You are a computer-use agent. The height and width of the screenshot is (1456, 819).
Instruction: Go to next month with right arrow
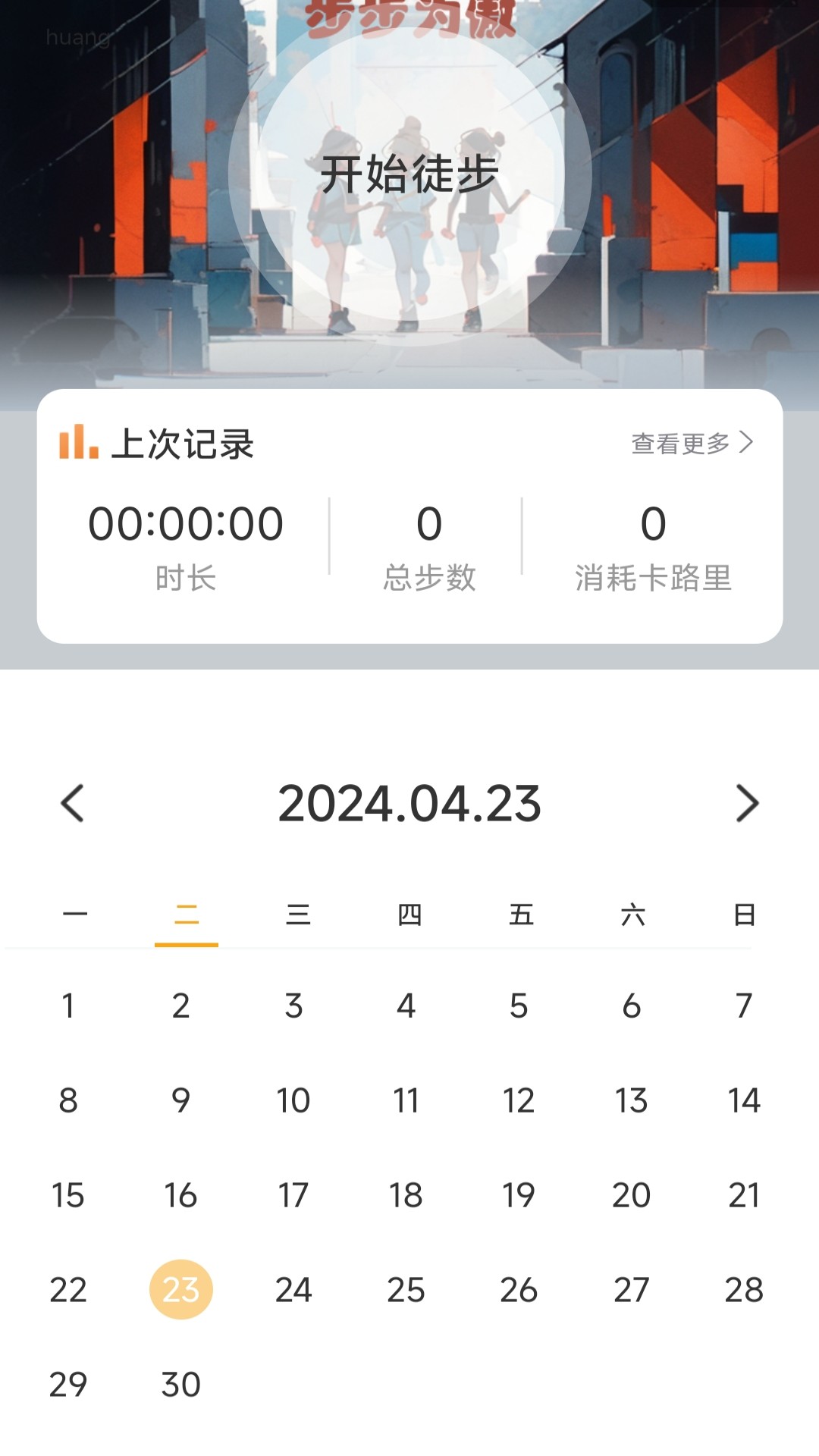747,805
